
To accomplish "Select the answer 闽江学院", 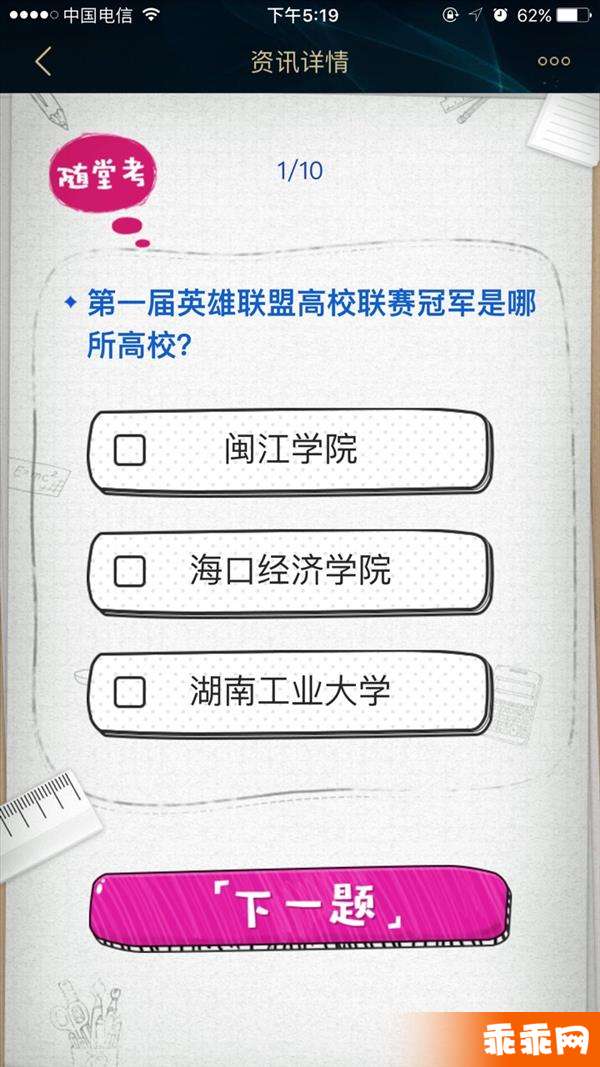I will [x=290, y=451].
